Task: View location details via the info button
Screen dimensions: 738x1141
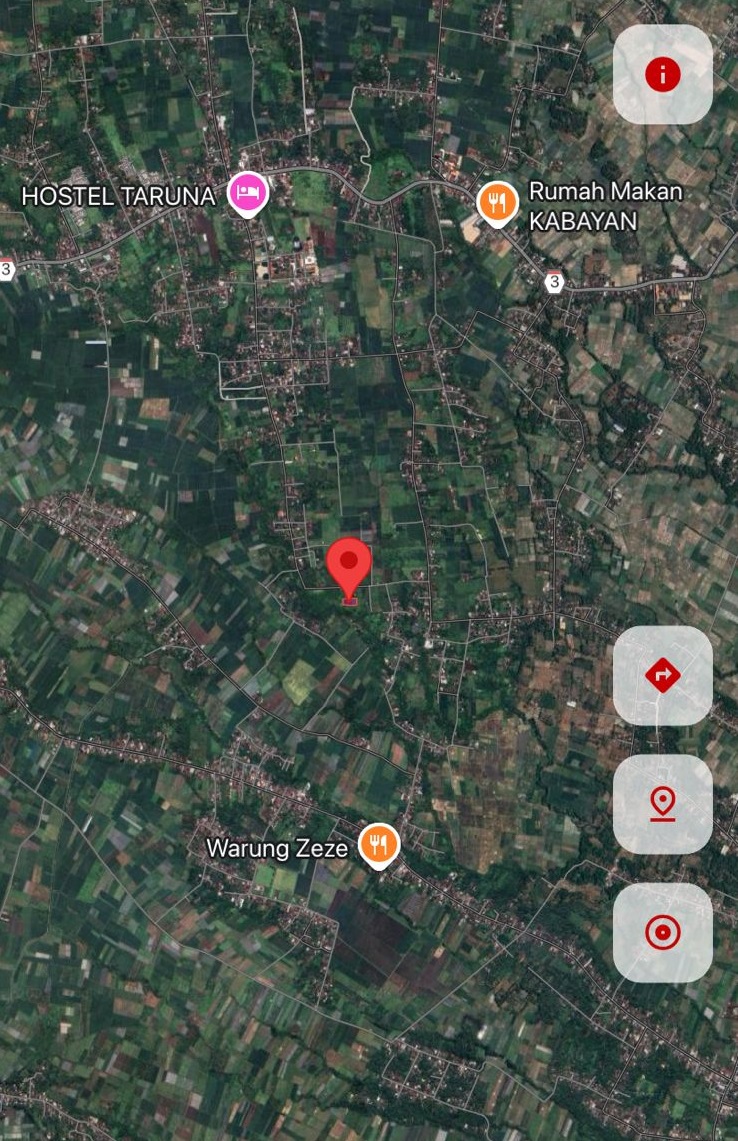Action: [662, 75]
